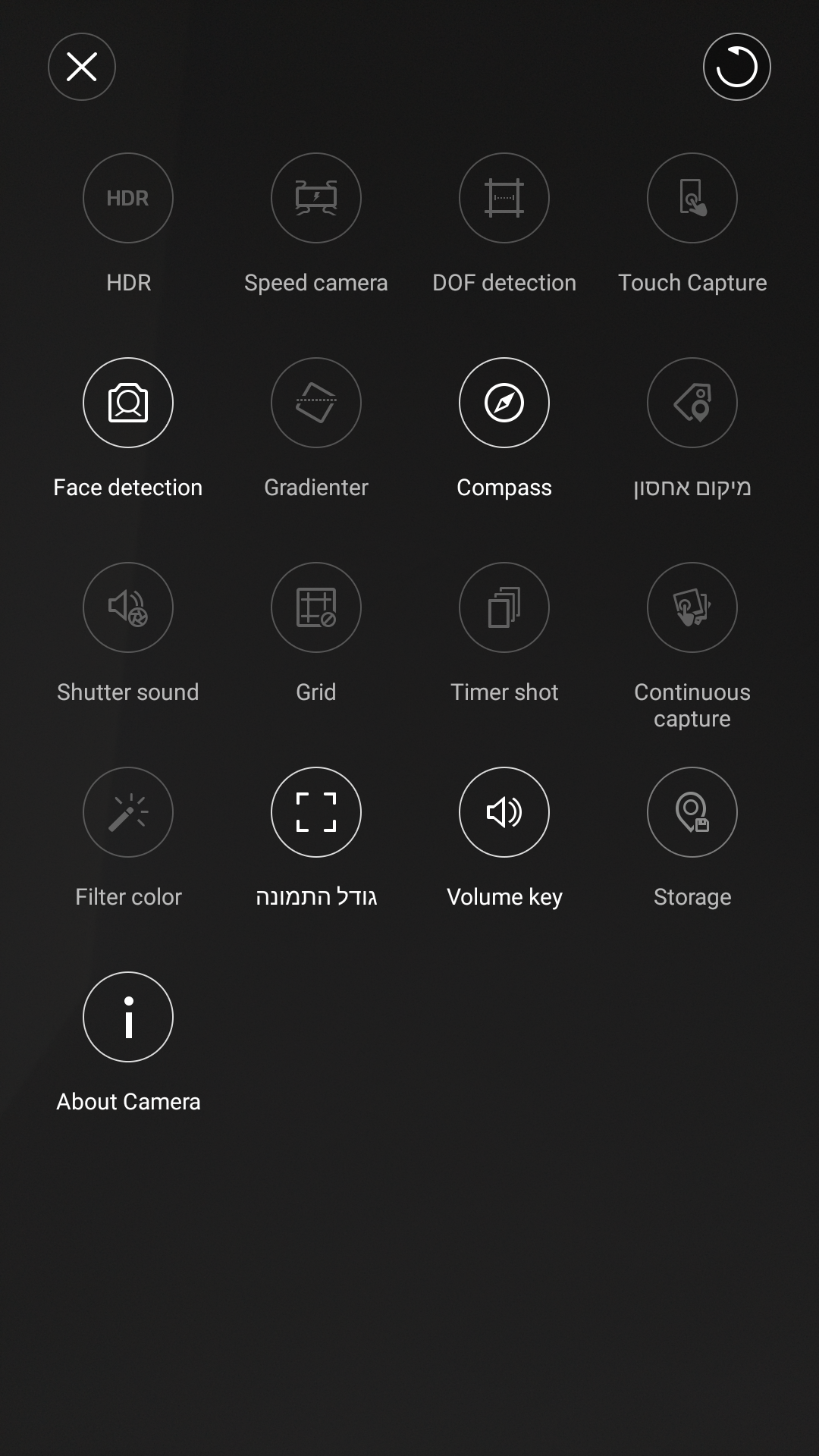This screenshot has height=1456, width=819.
Task: Open About Camera info
Action: point(128,1017)
